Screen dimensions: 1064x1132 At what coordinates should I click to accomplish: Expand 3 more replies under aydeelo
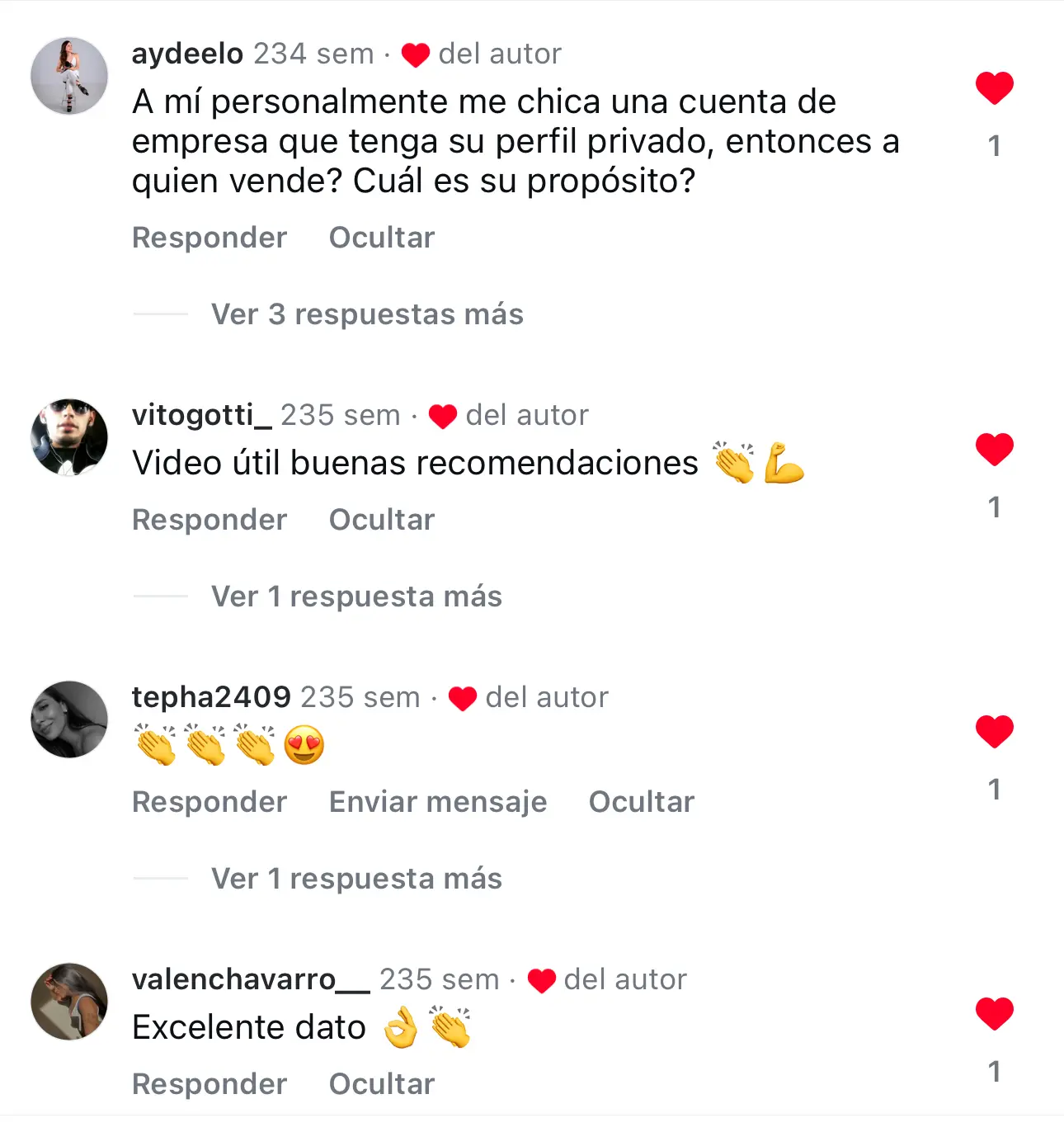367,314
